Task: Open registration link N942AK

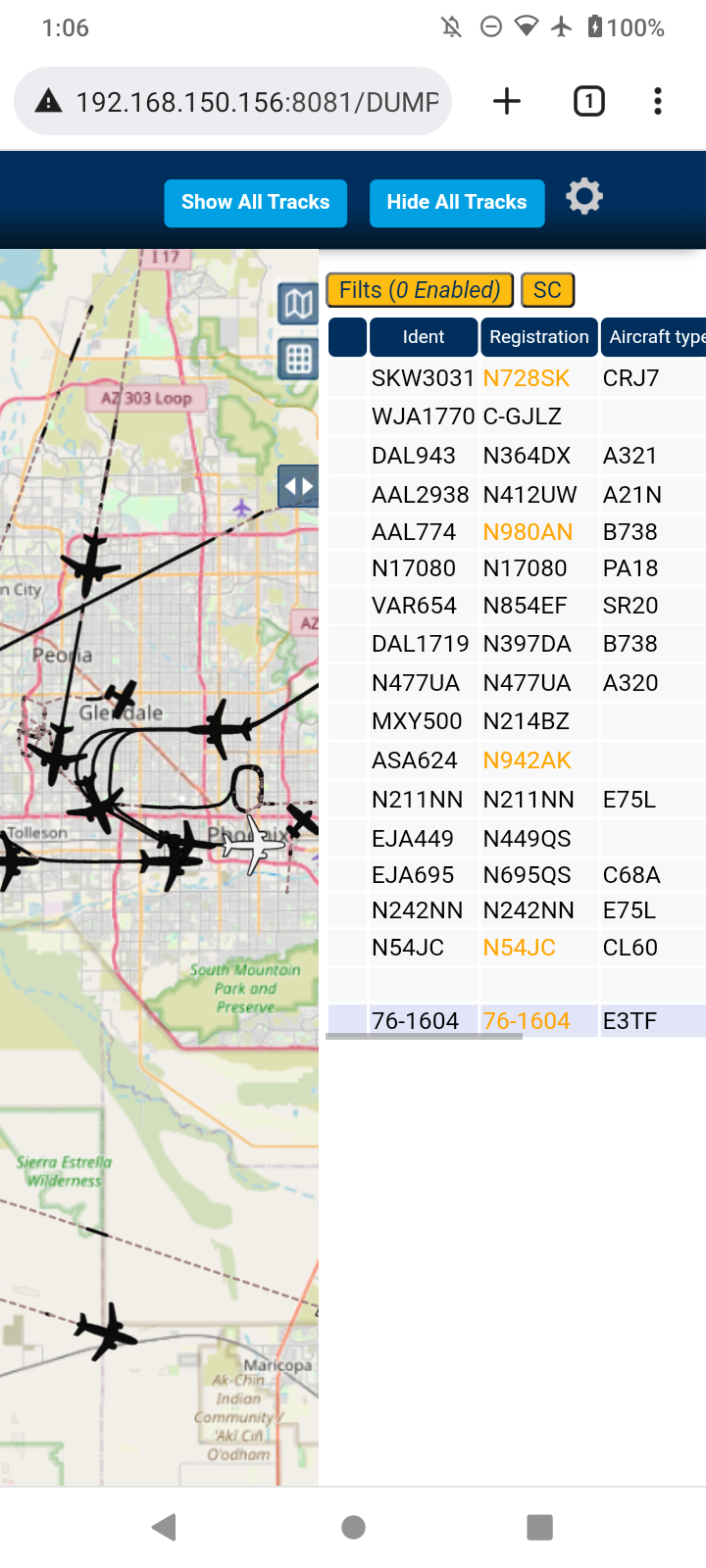Action: tap(528, 760)
